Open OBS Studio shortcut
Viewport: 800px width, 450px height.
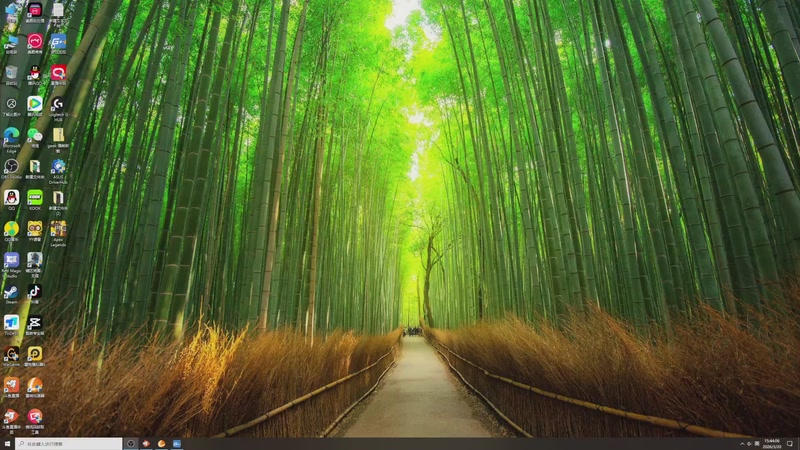pyautogui.click(x=11, y=166)
